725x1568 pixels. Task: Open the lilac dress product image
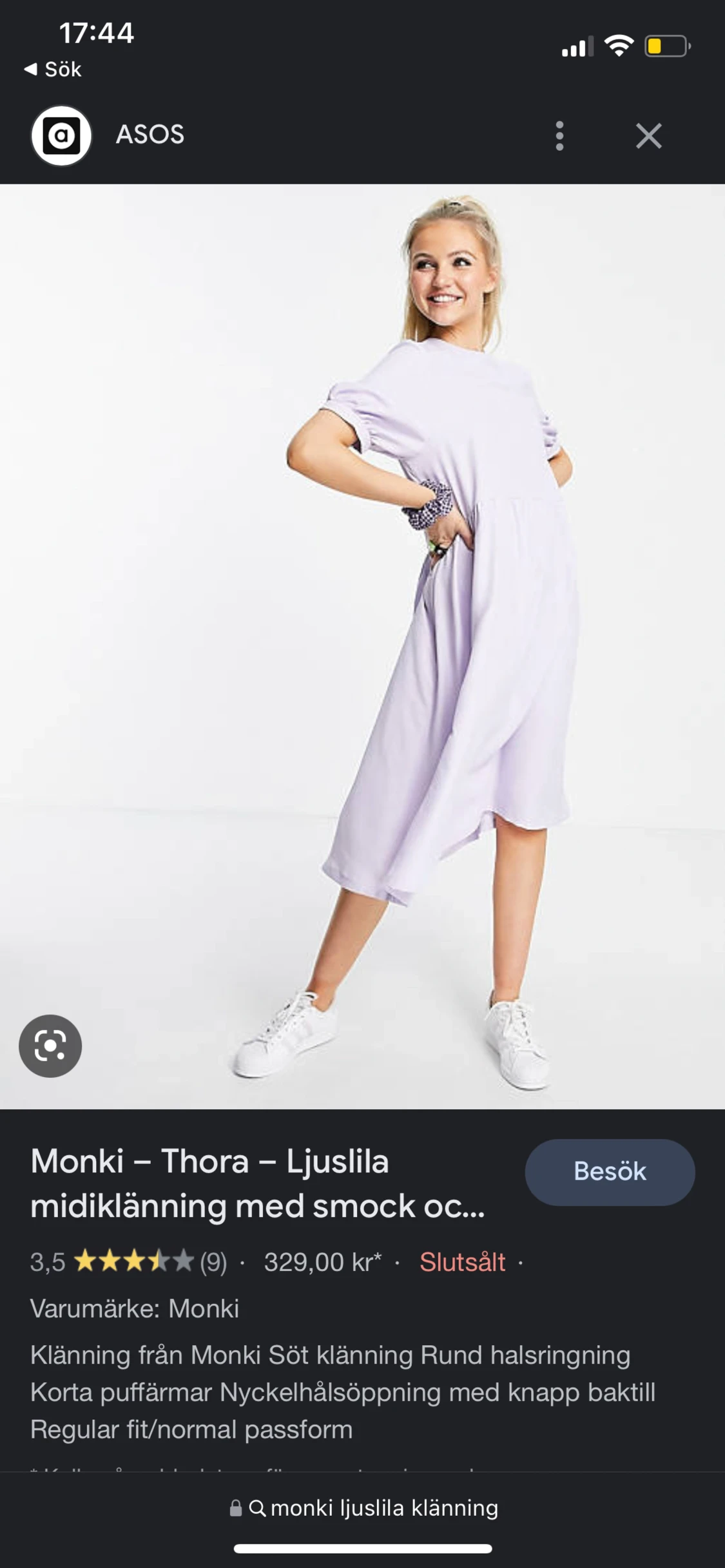point(362,646)
